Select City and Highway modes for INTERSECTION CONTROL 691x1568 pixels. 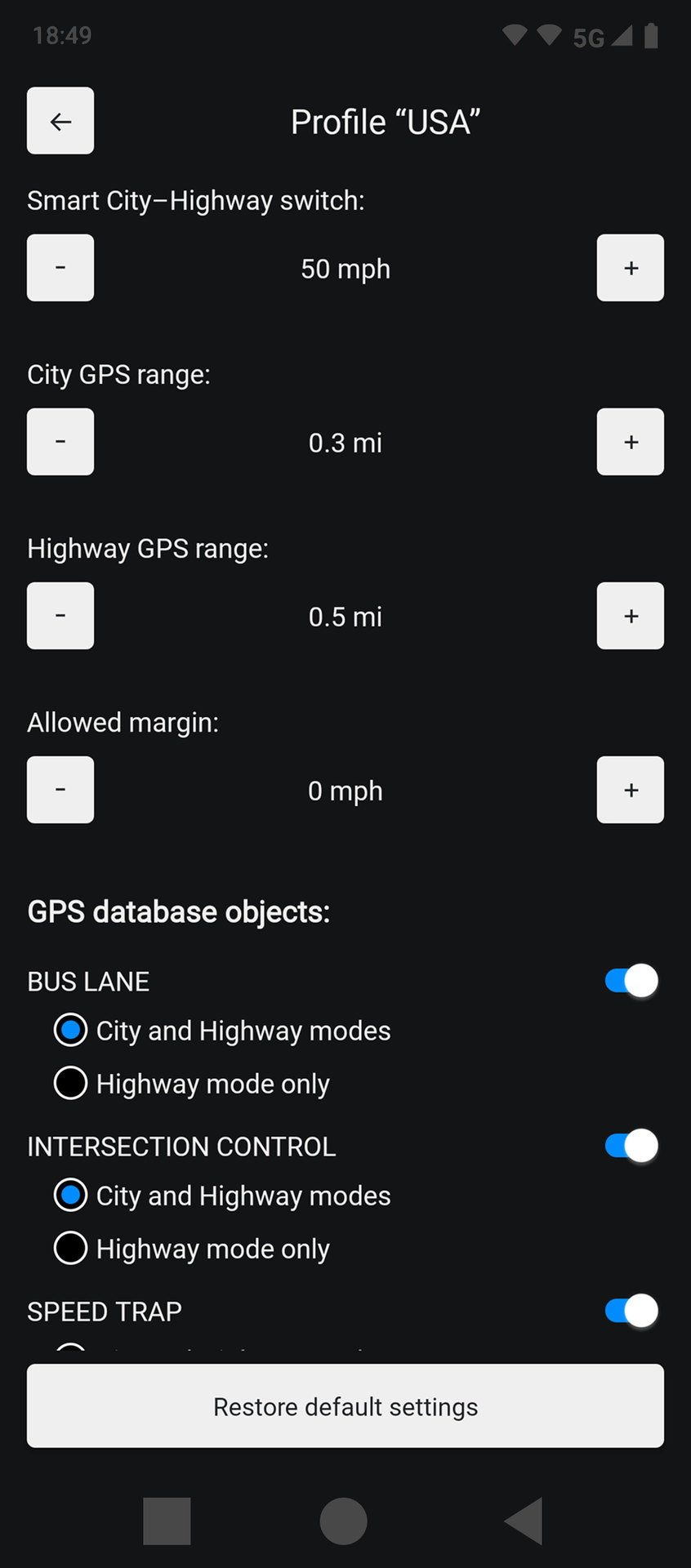coord(222,1196)
